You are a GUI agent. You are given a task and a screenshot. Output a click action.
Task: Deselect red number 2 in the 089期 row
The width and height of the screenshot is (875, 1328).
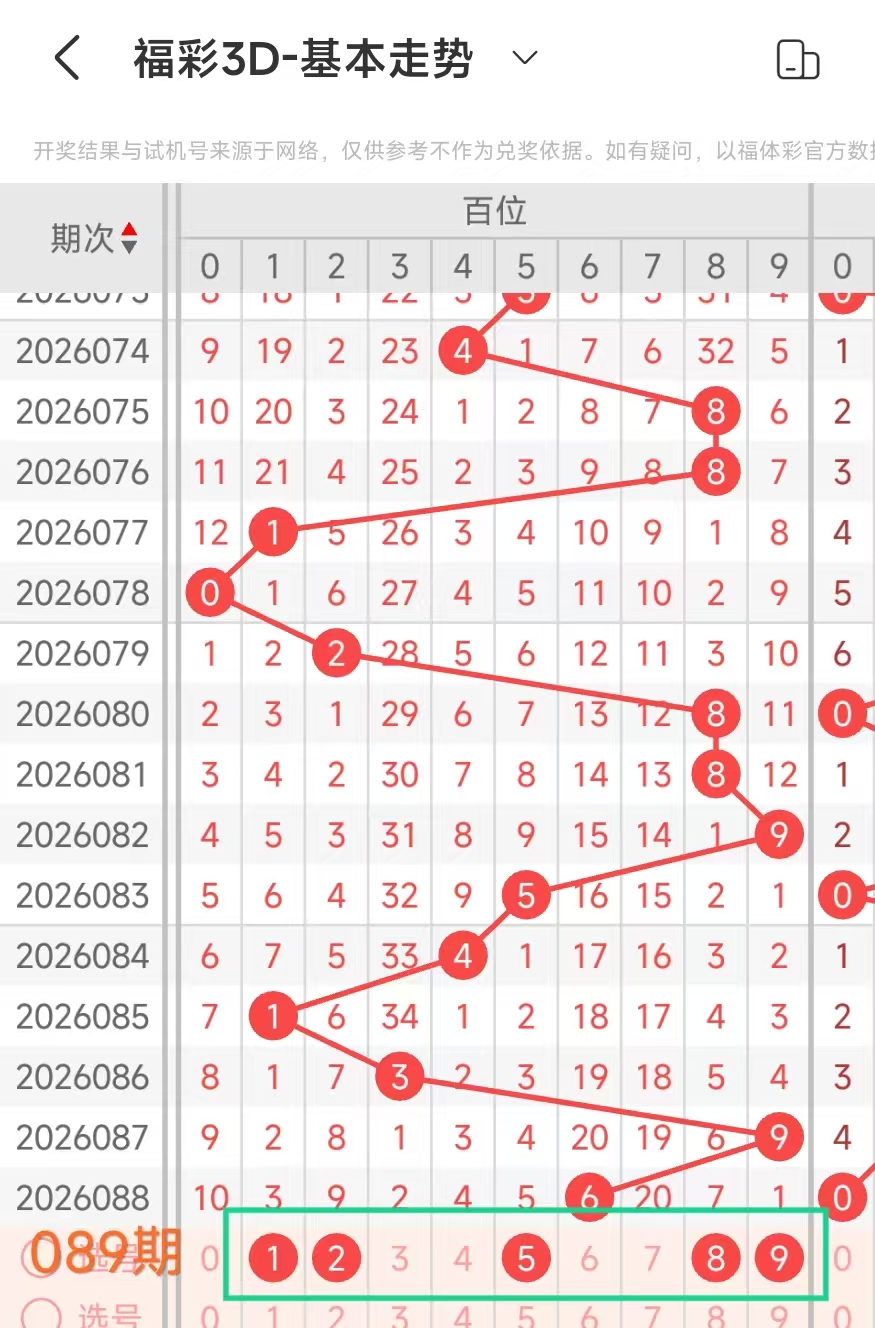pos(336,1258)
